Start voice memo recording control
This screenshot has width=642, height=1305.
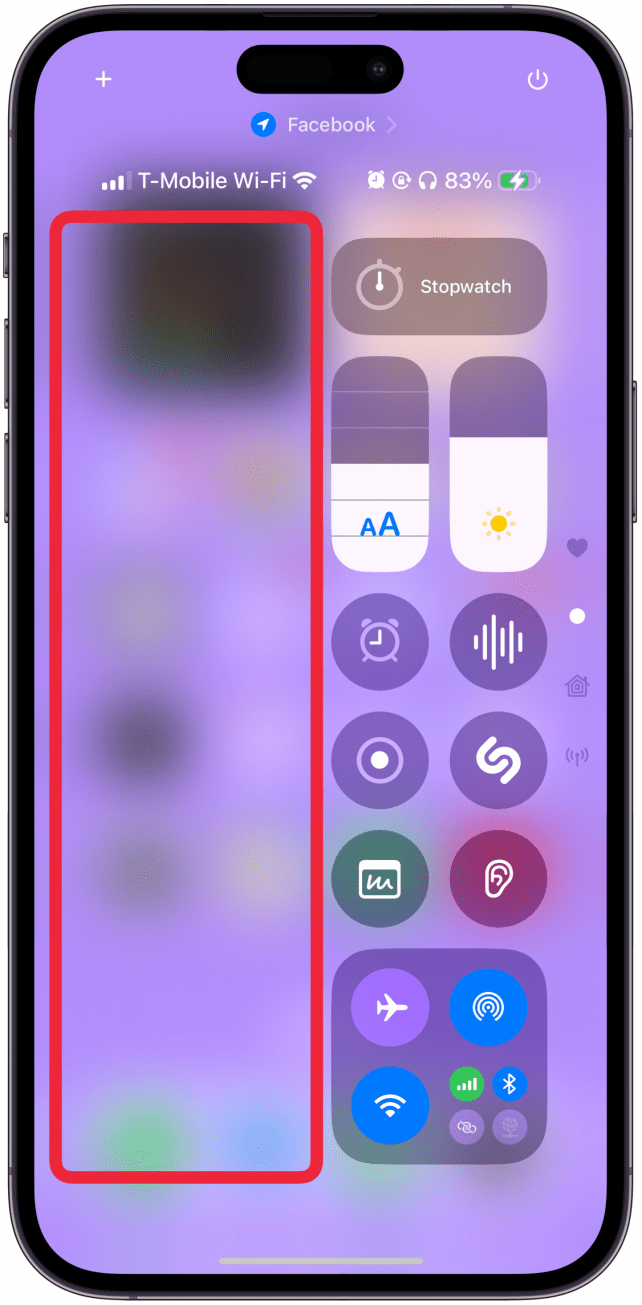tap(498, 643)
